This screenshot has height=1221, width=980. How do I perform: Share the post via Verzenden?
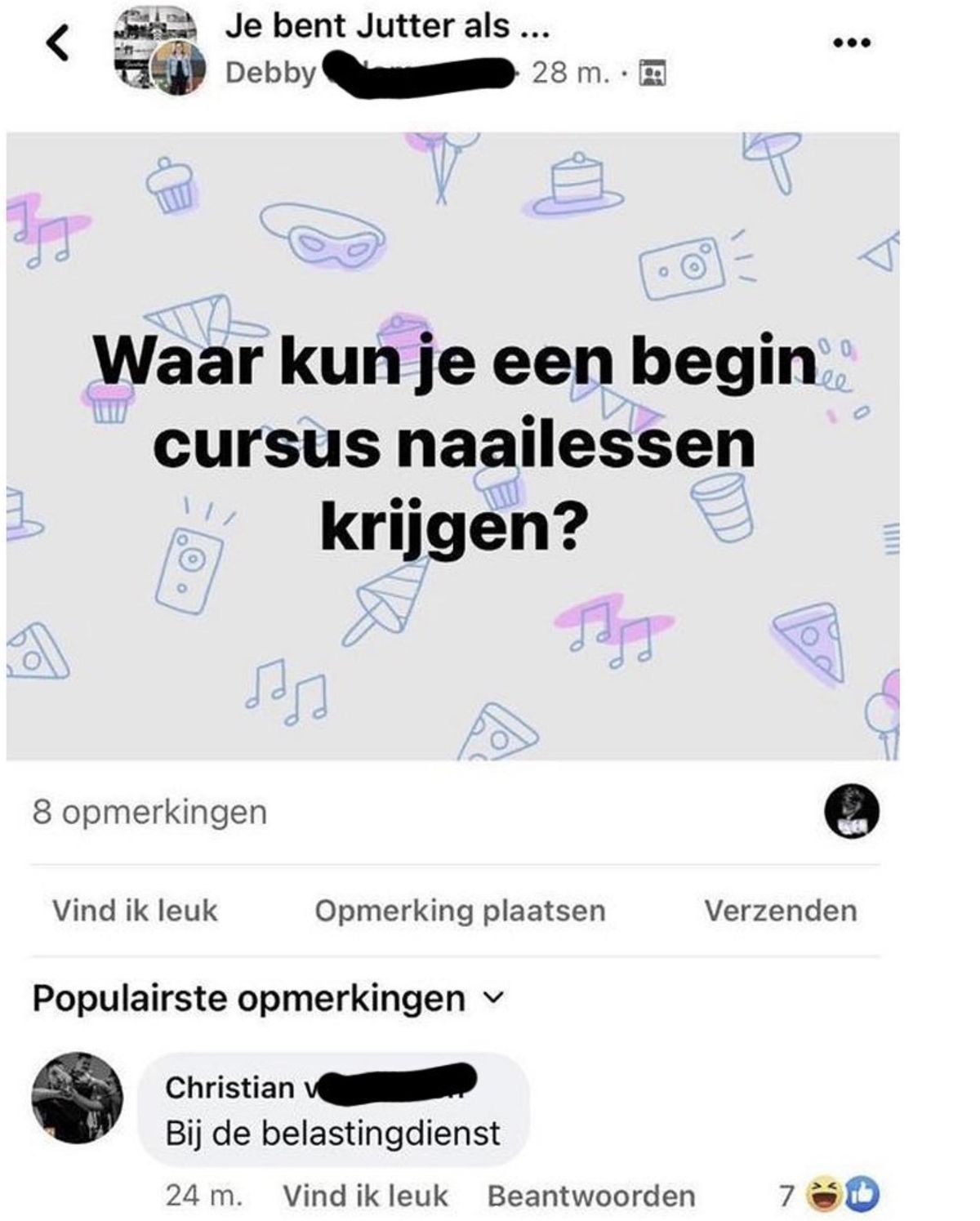[x=780, y=911]
